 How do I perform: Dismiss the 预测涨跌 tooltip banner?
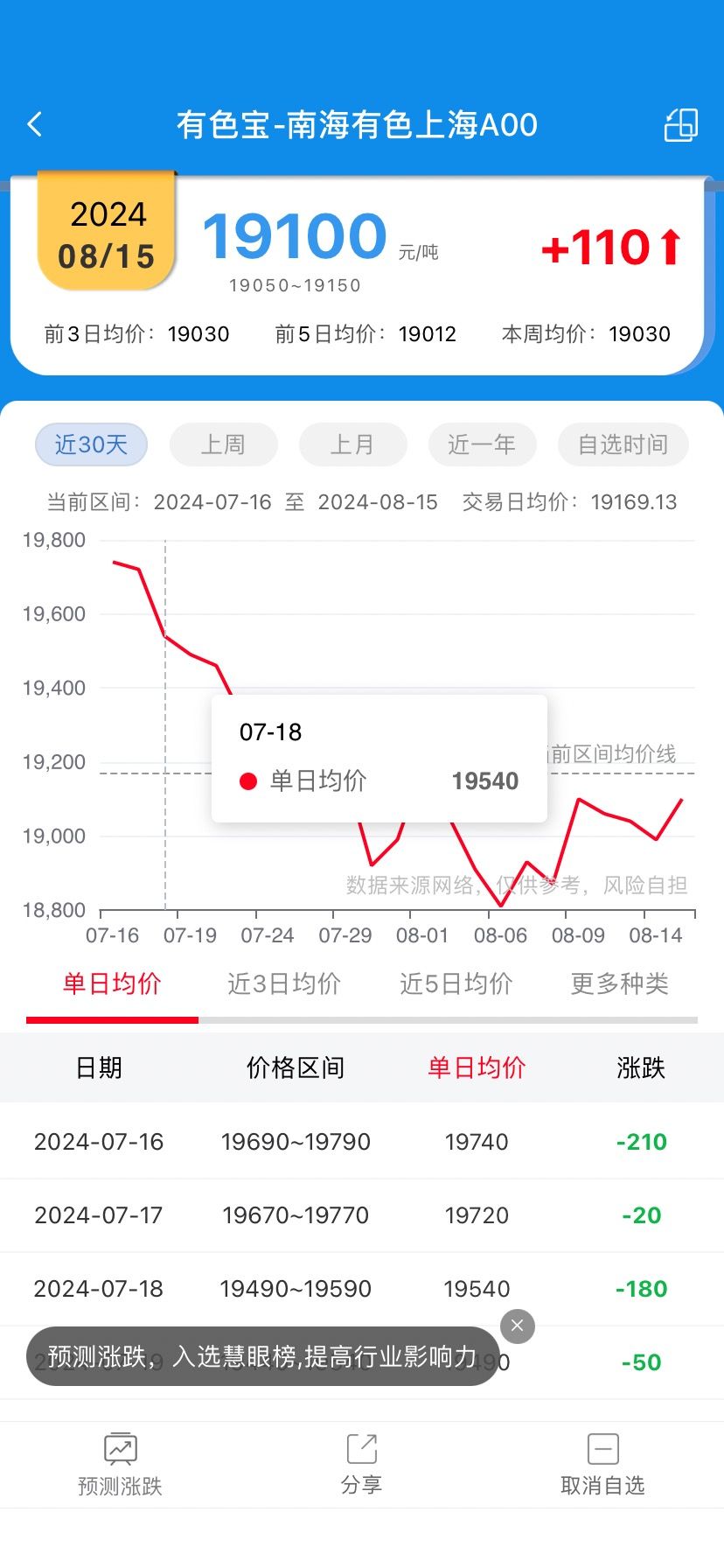pos(518,1326)
